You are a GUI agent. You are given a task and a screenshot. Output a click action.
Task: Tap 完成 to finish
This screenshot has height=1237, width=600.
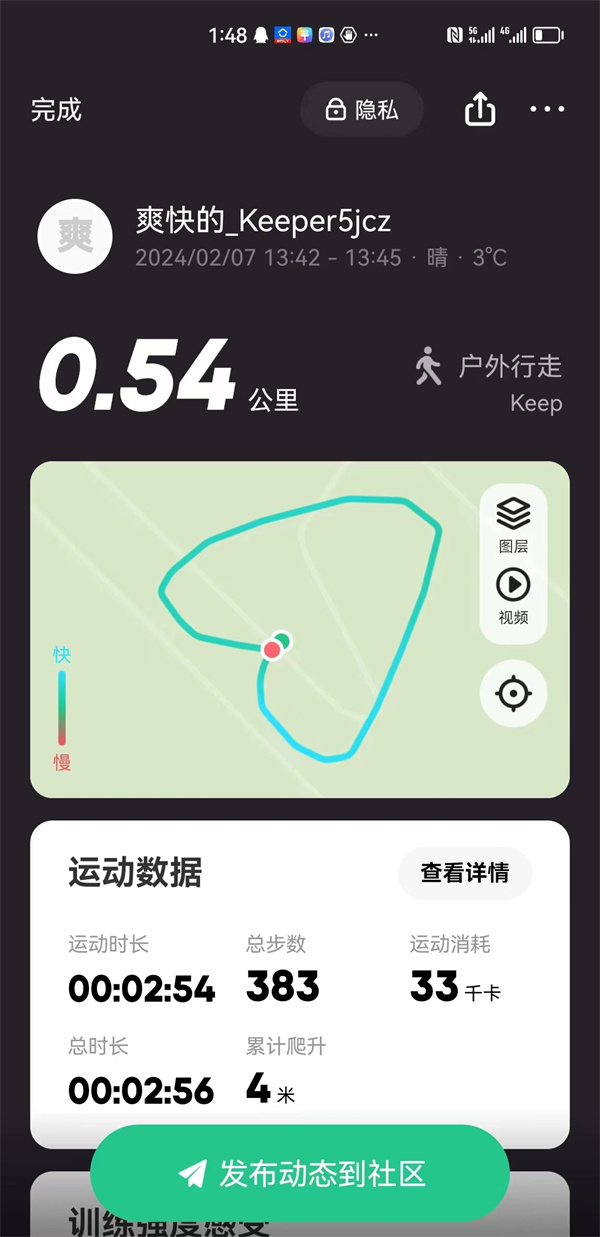[56, 110]
